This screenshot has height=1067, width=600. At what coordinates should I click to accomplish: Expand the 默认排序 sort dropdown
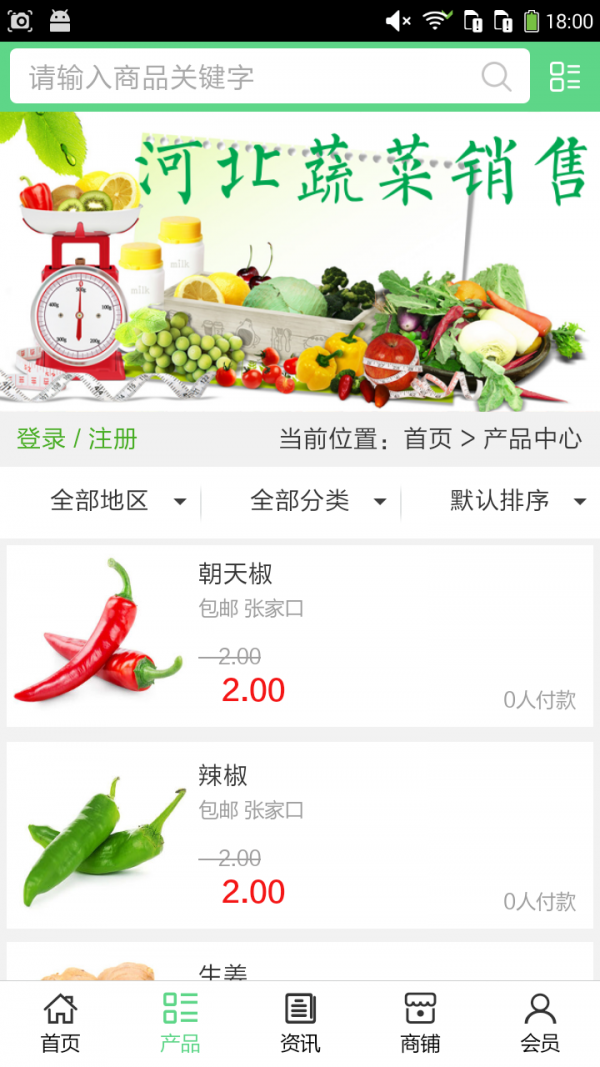[517, 501]
